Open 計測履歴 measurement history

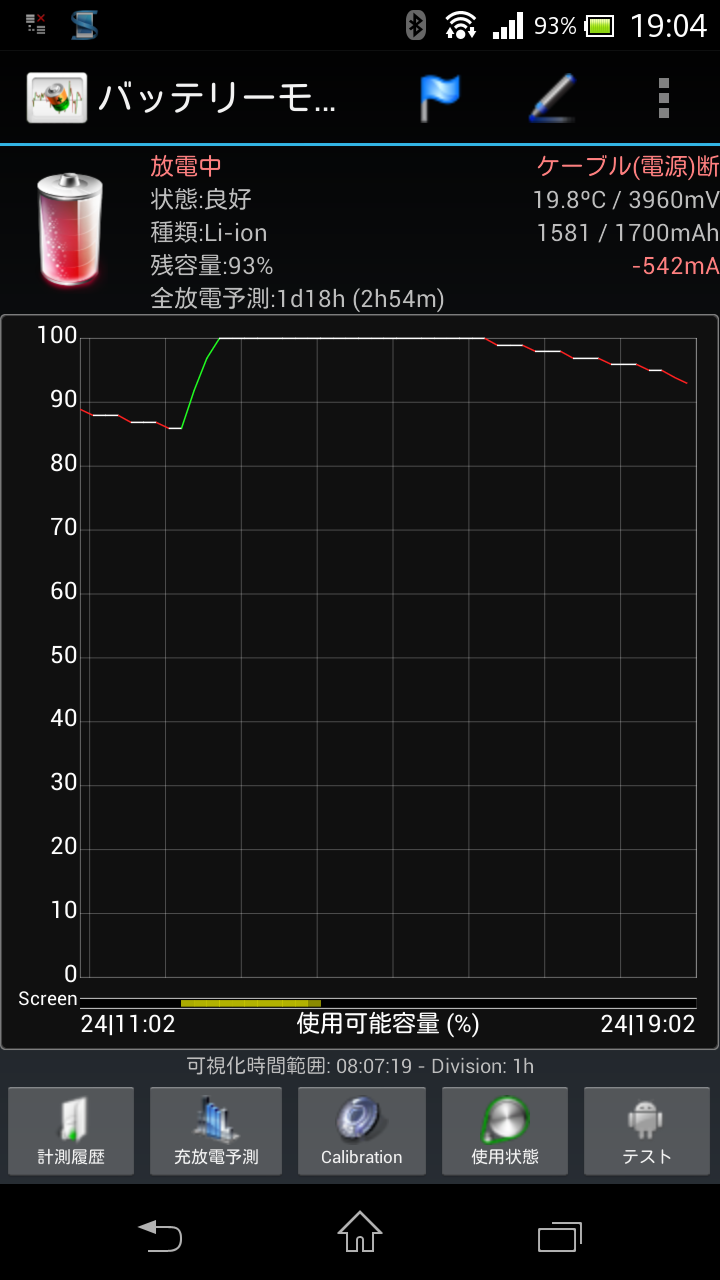(x=71, y=1131)
